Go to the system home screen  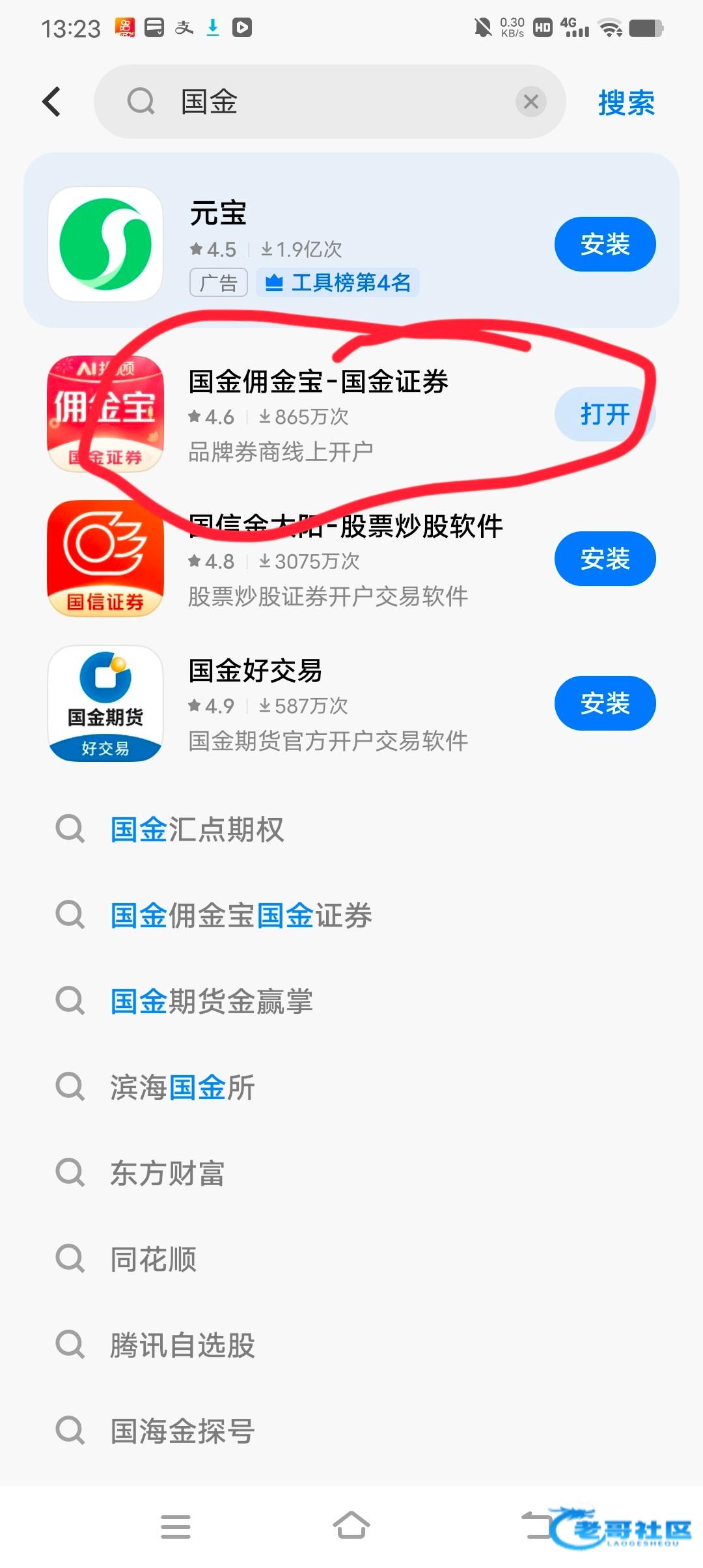tap(351, 1526)
